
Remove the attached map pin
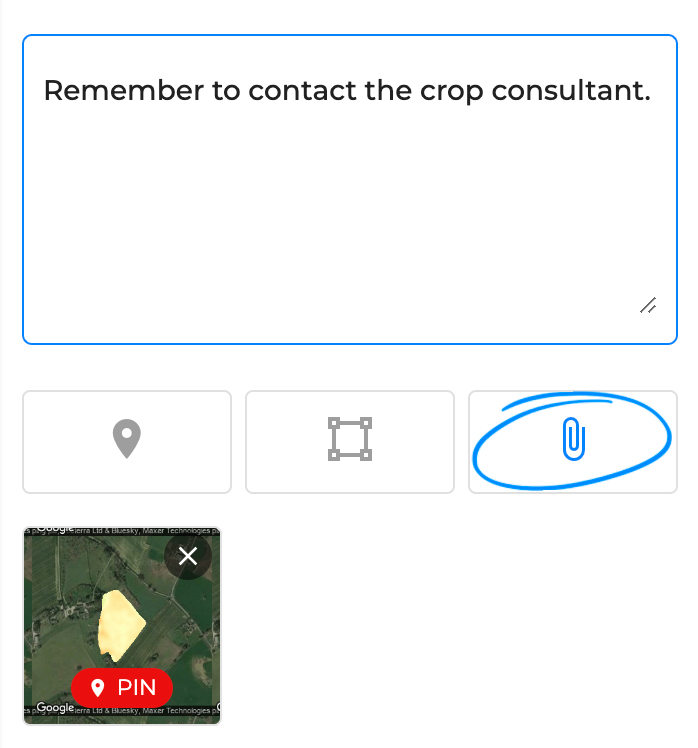[x=188, y=556]
